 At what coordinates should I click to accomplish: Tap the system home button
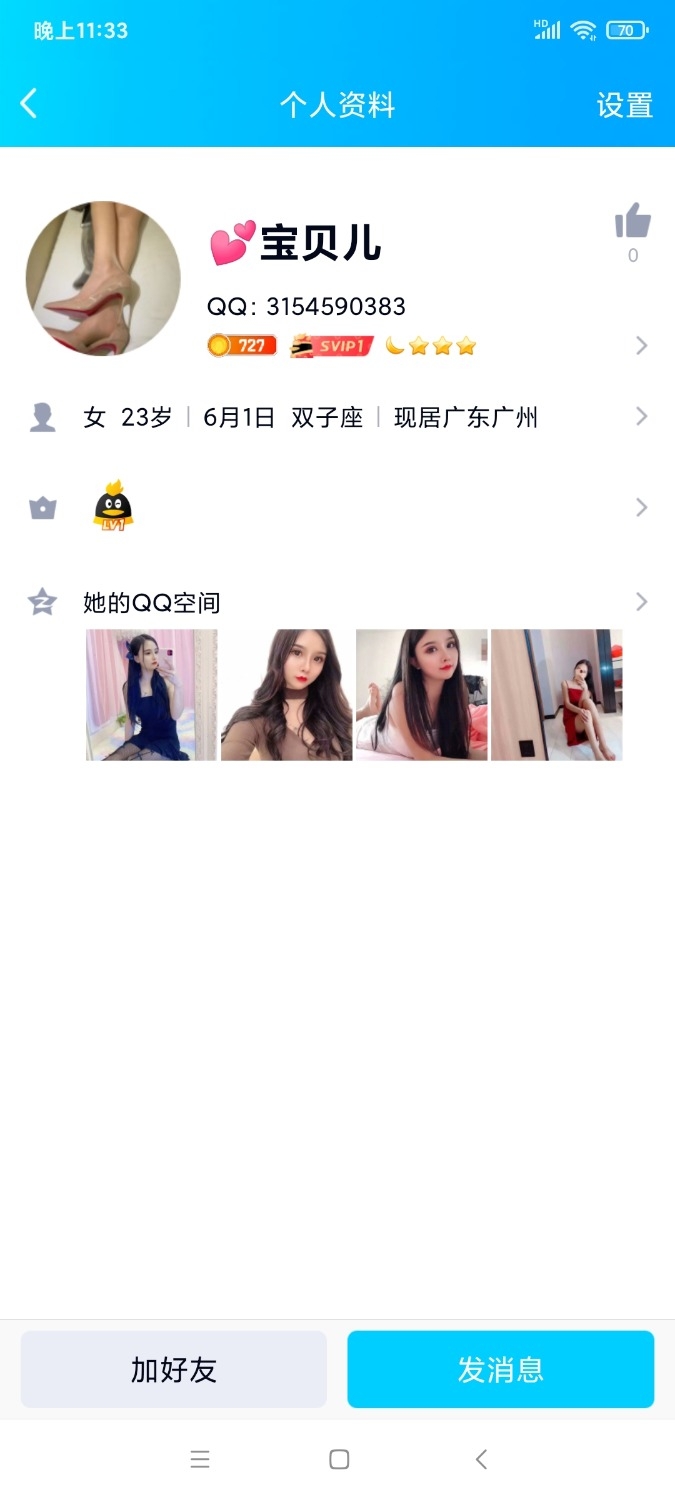point(339,1460)
